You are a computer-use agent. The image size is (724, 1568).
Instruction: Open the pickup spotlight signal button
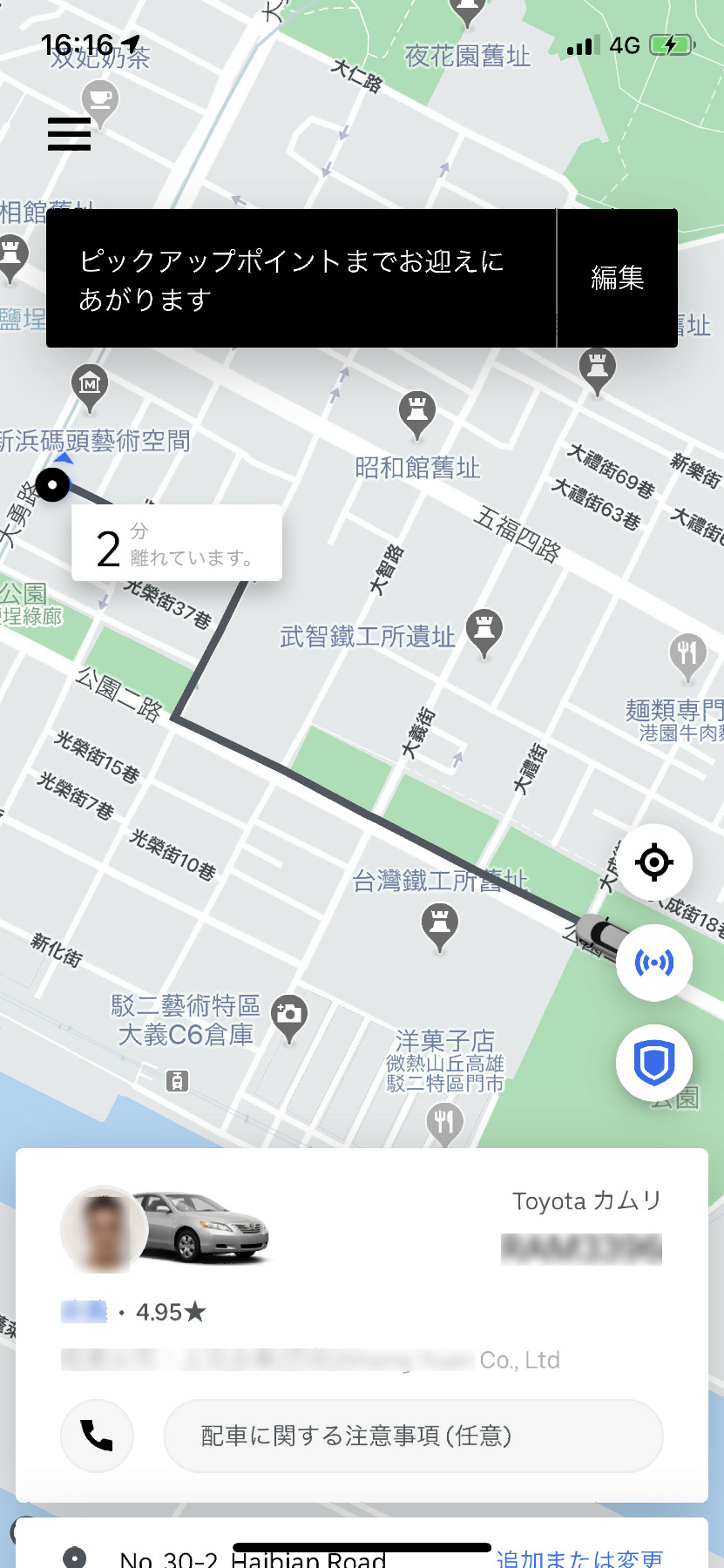pyautogui.click(x=653, y=963)
